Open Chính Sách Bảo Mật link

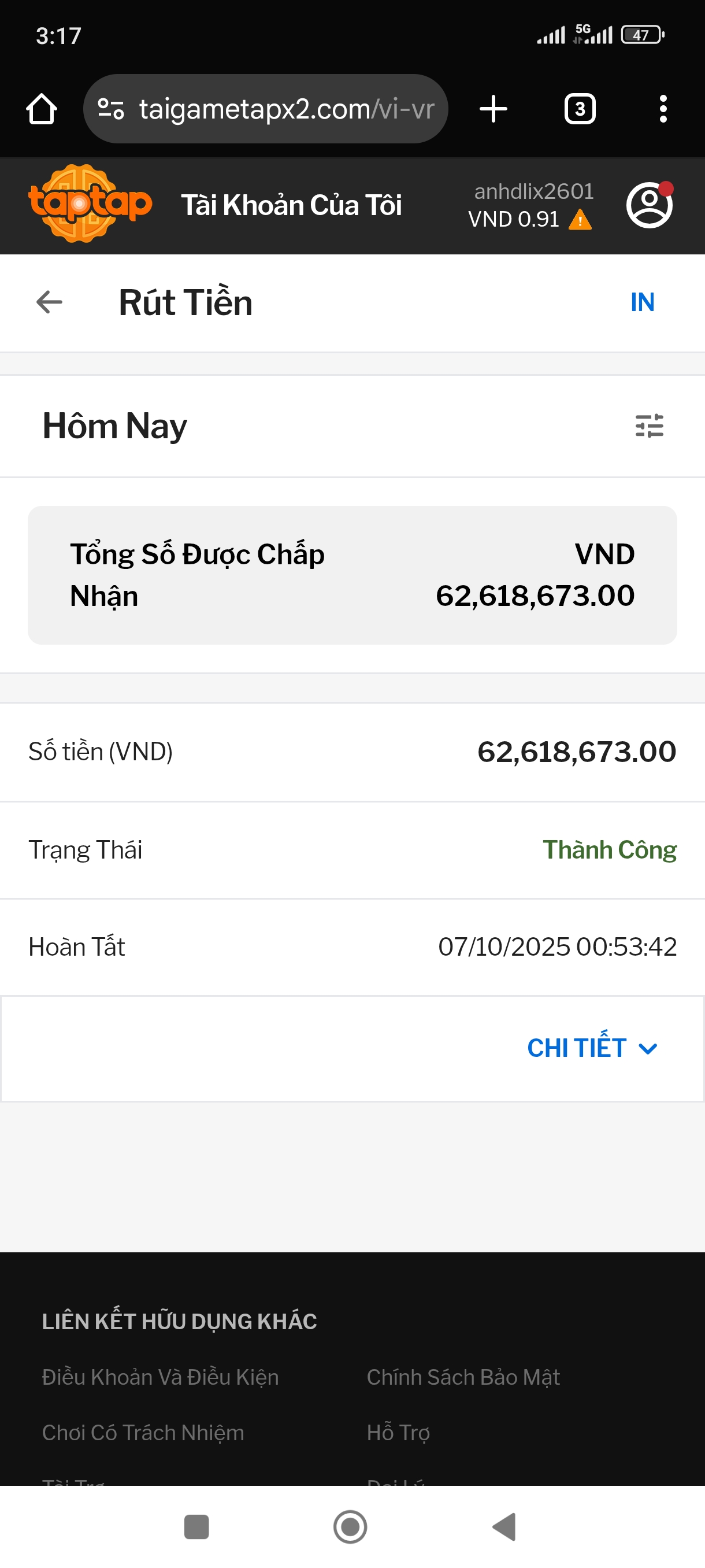click(x=463, y=1377)
